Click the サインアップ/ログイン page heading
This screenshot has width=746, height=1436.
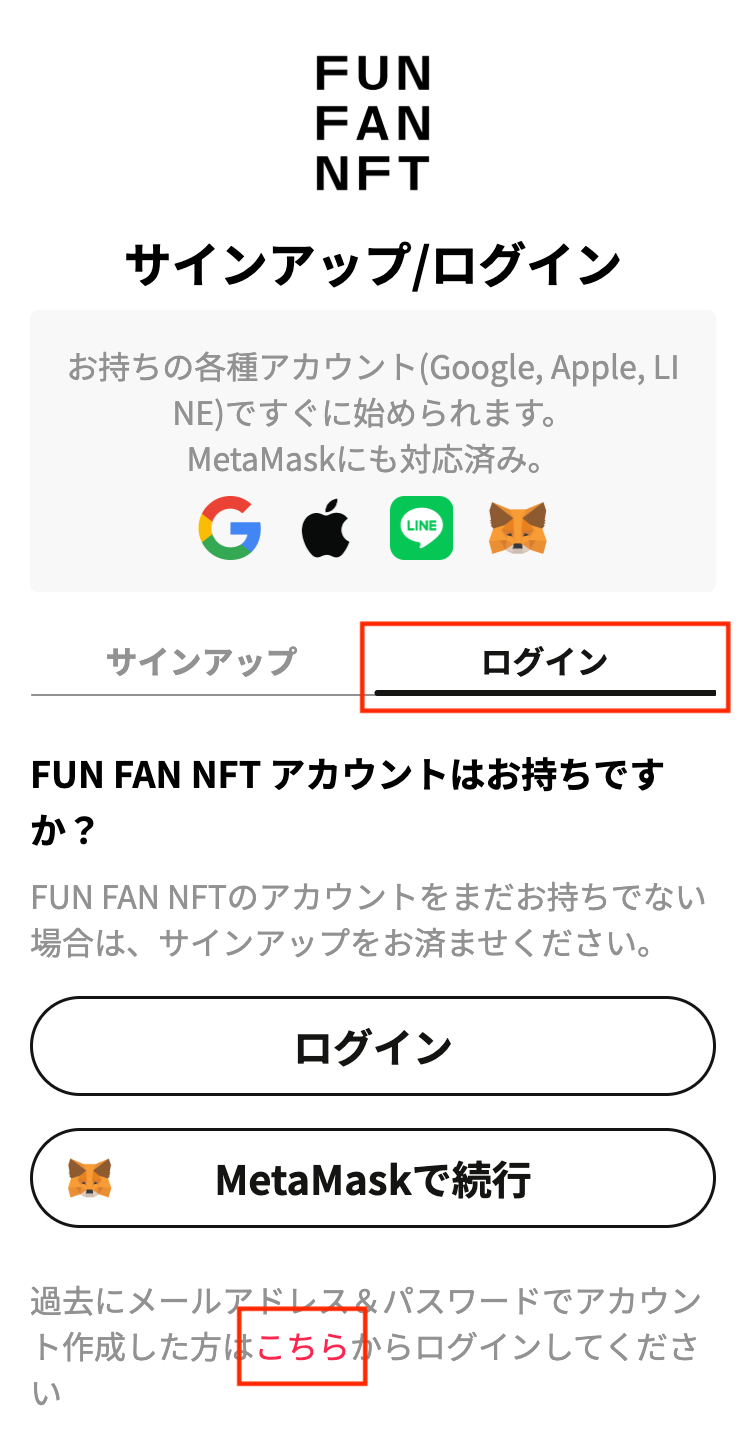pos(373,263)
